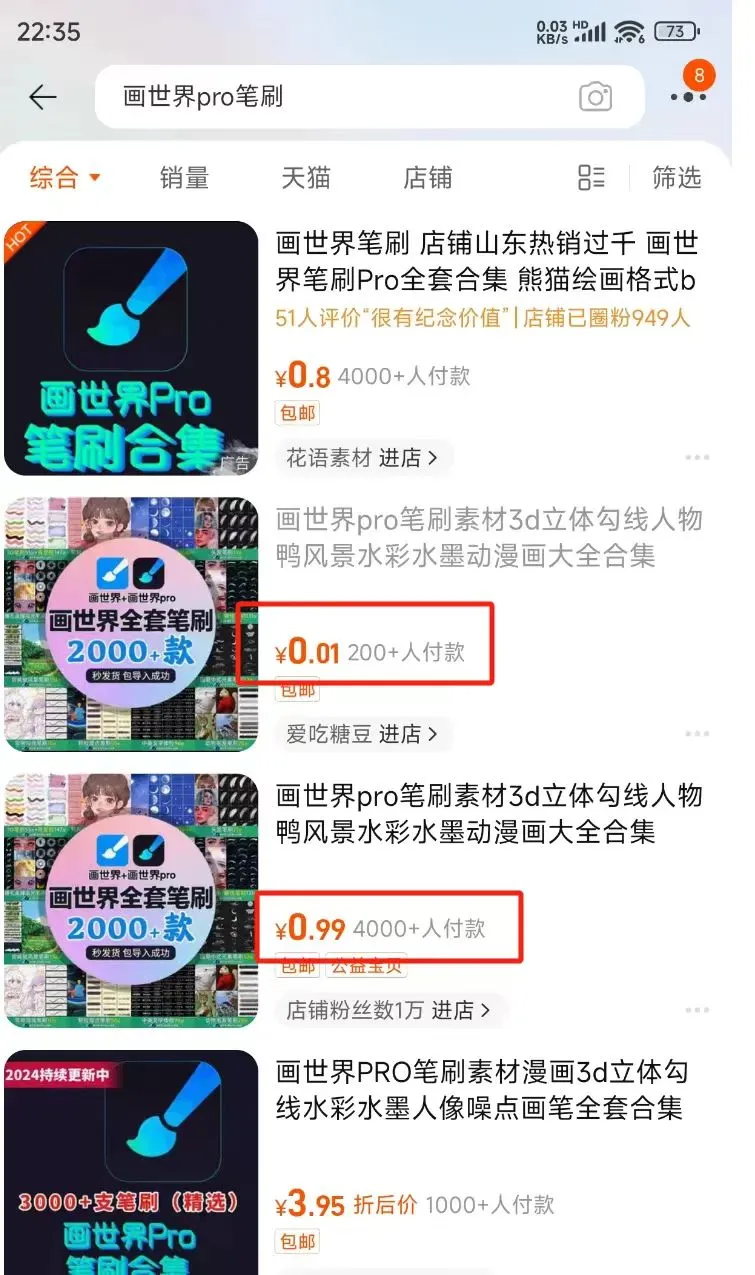Open the ¥0.8 画世界笔刷 product

[486, 261]
